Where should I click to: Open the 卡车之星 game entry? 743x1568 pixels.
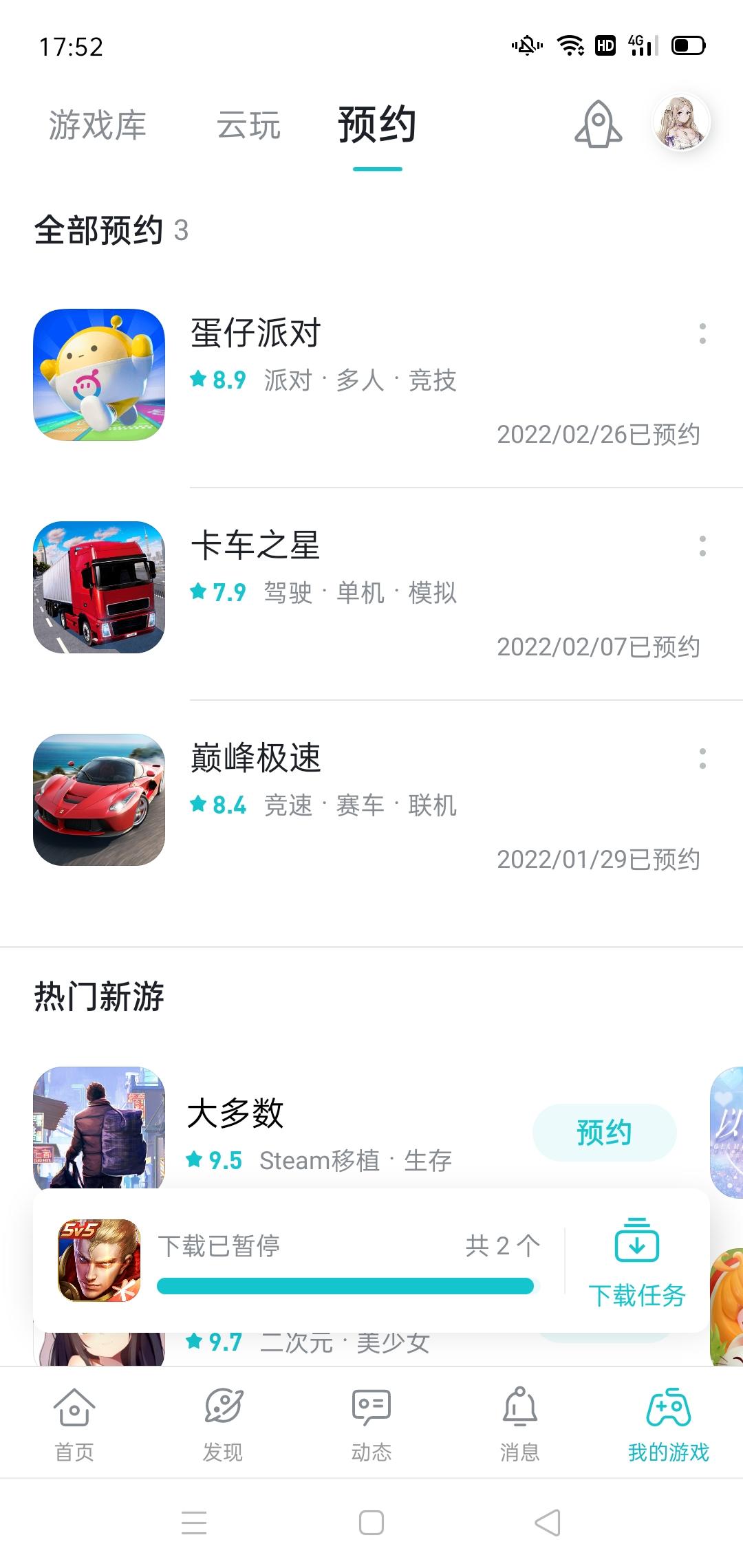click(256, 547)
